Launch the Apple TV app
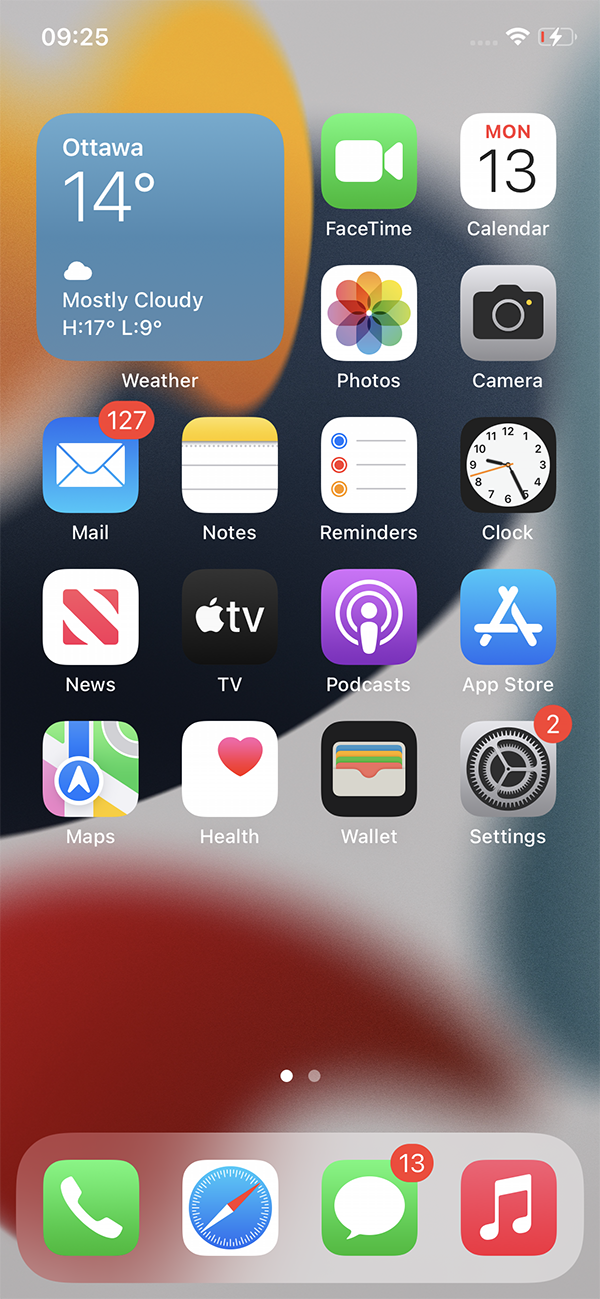The image size is (600, 1299). pos(229,617)
